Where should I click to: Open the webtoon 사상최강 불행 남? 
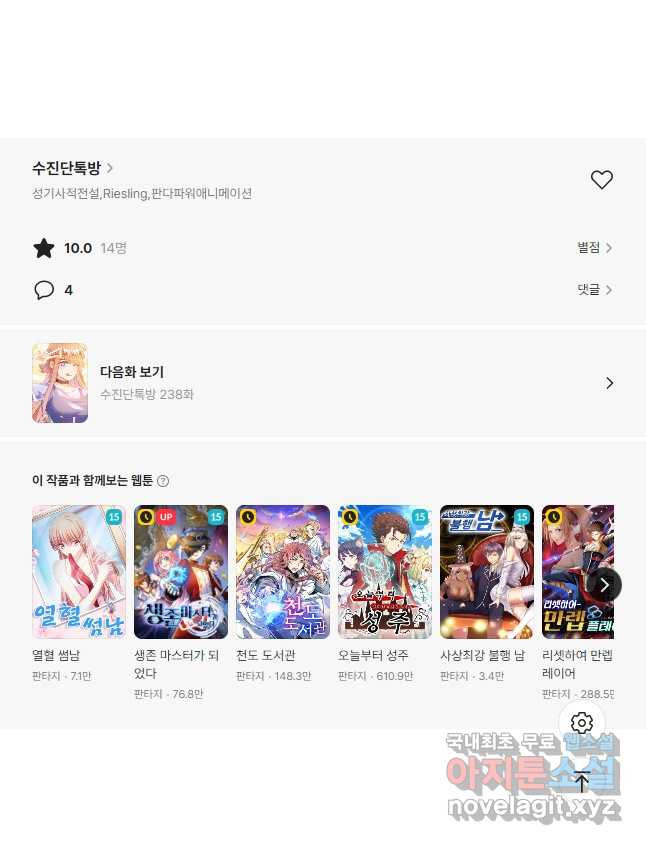click(x=487, y=572)
